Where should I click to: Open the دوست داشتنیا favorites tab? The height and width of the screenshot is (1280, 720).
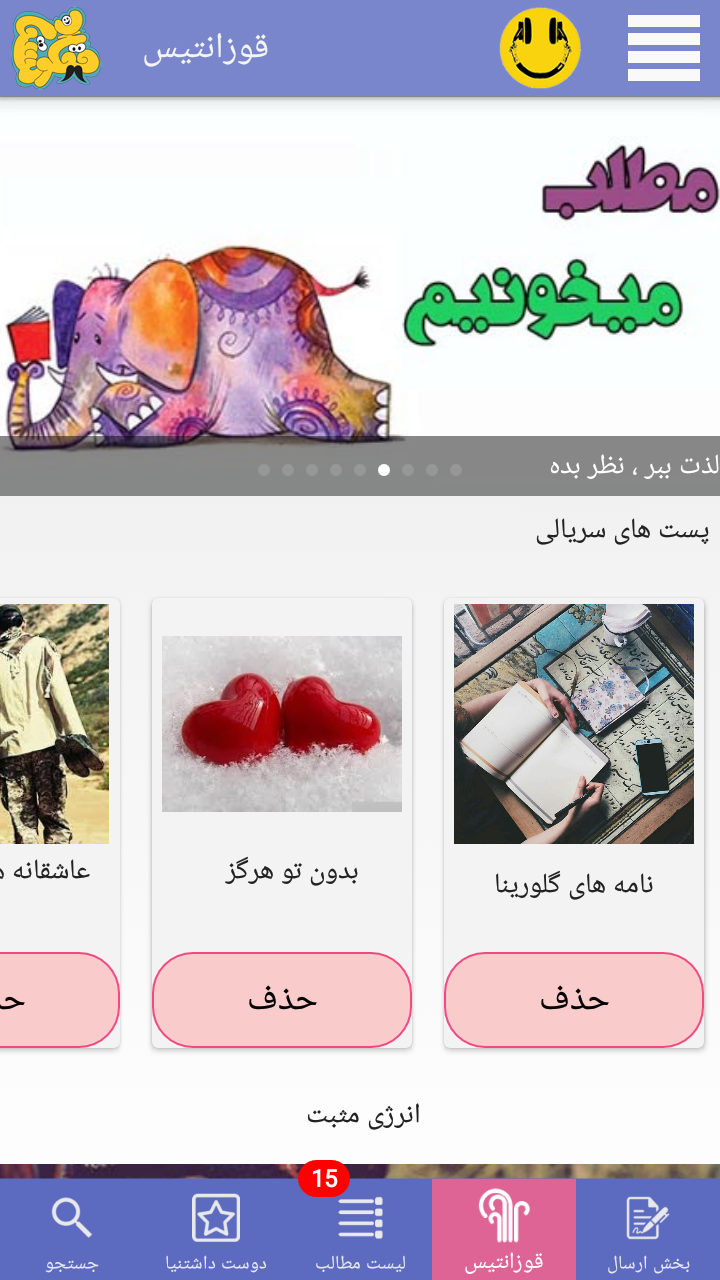216,1230
